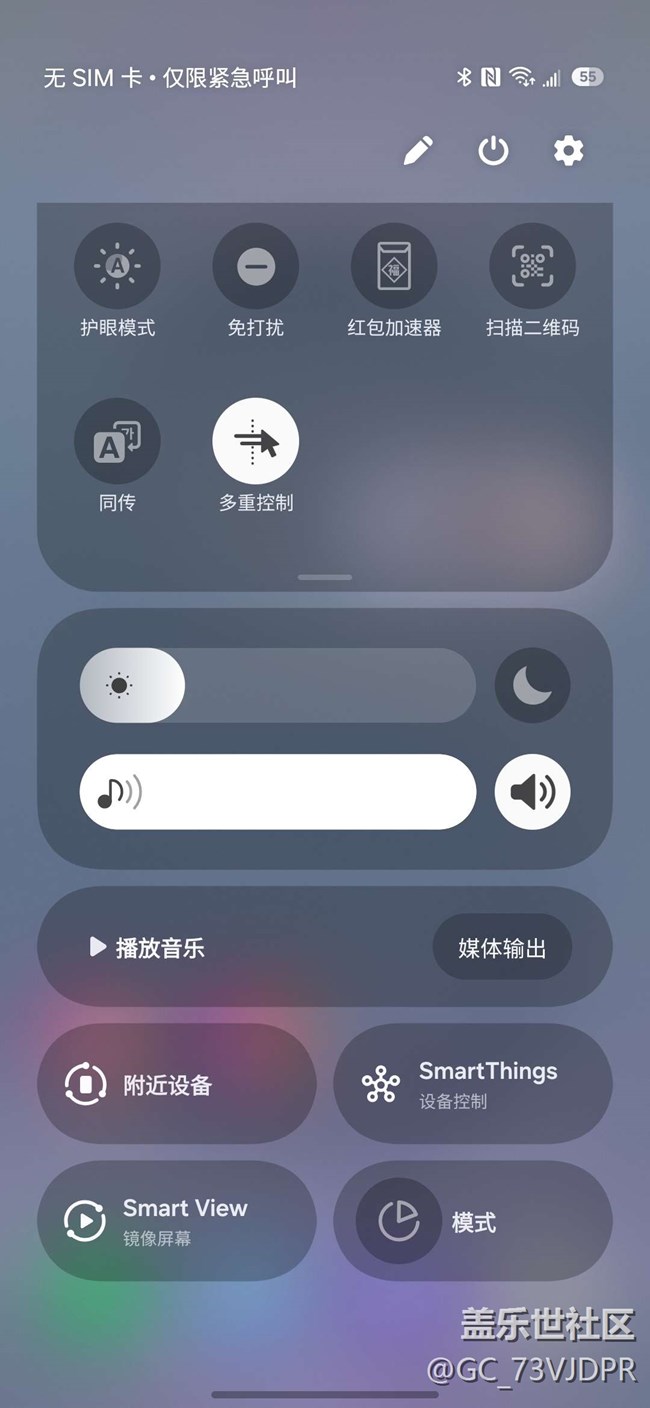Screen dimensions: 650x1408
Task: Open 附近设备 nearby devices
Action: (176, 1084)
